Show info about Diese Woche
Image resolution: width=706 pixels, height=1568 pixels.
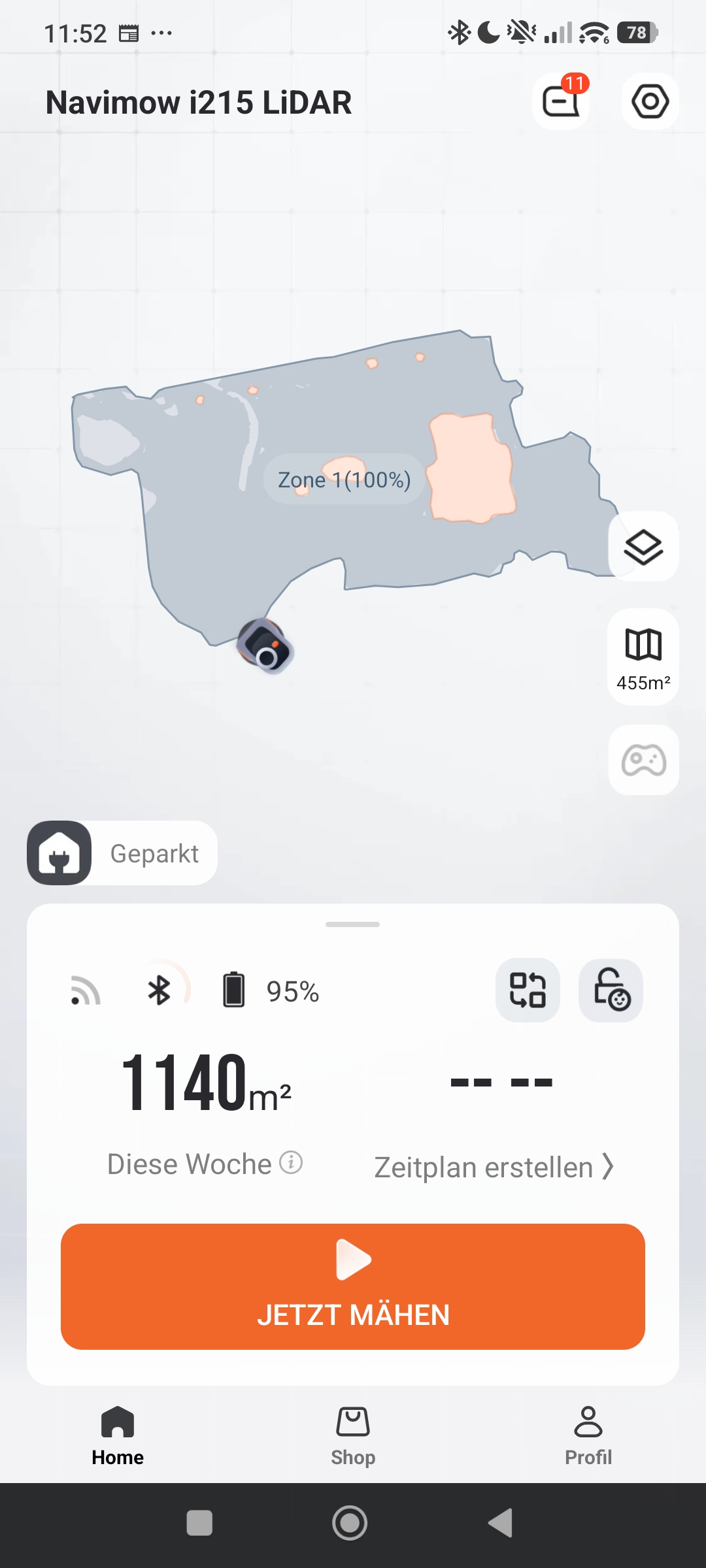pos(291,1163)
